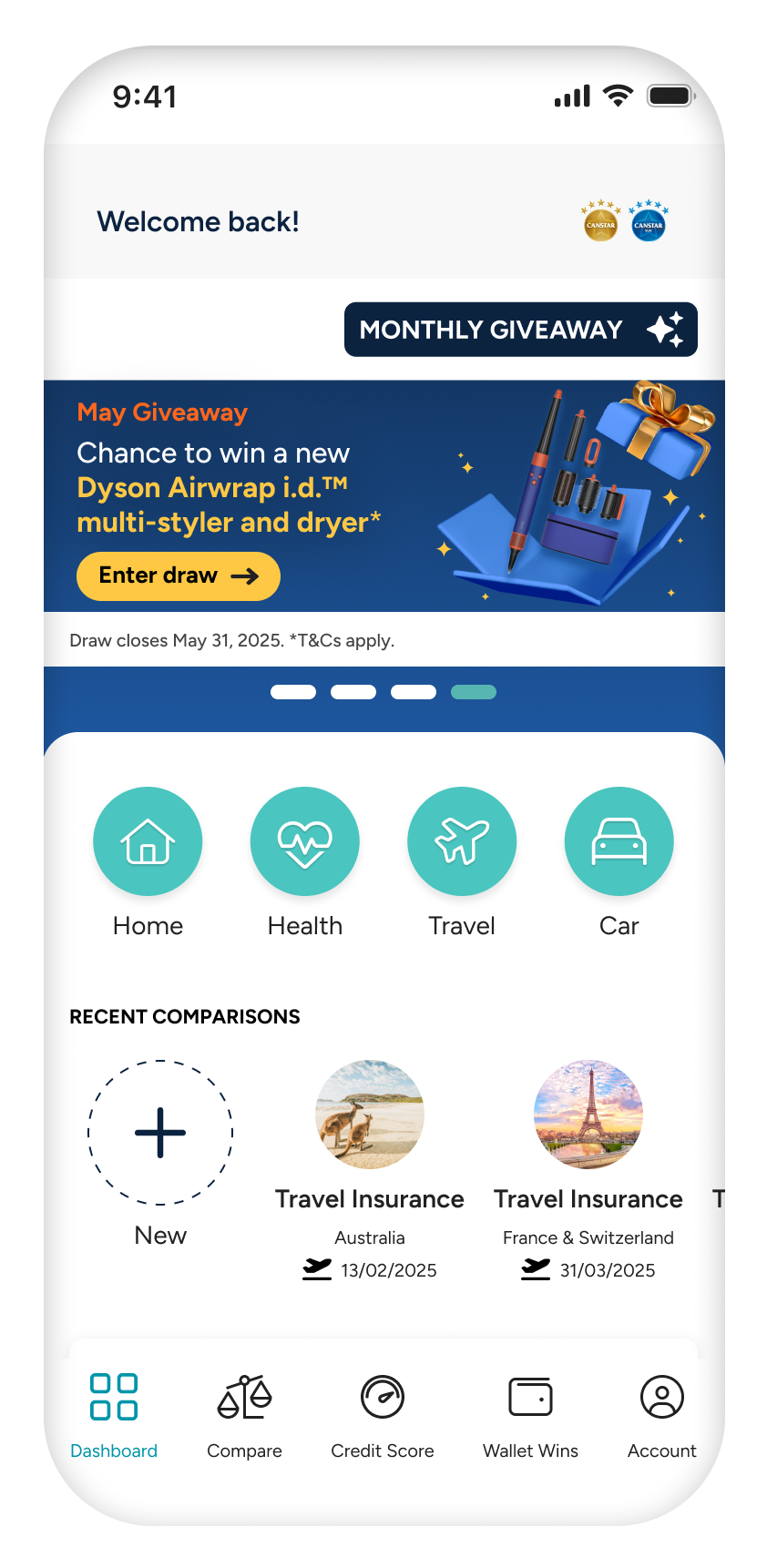Open the Monthly Giveaway banner
The width and height of the screenshot is (767, 1568).
click(x=520, y=330)
